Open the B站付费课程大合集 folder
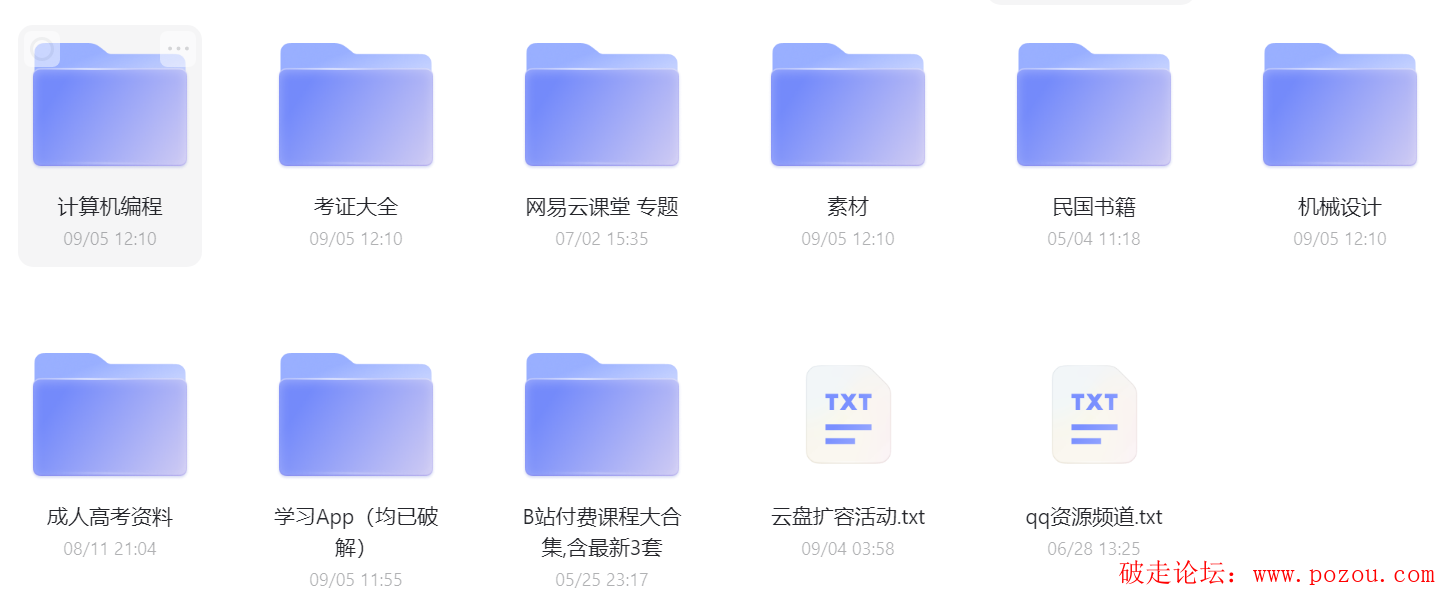The image size is (1440, 590). click(x=602, y=420)
